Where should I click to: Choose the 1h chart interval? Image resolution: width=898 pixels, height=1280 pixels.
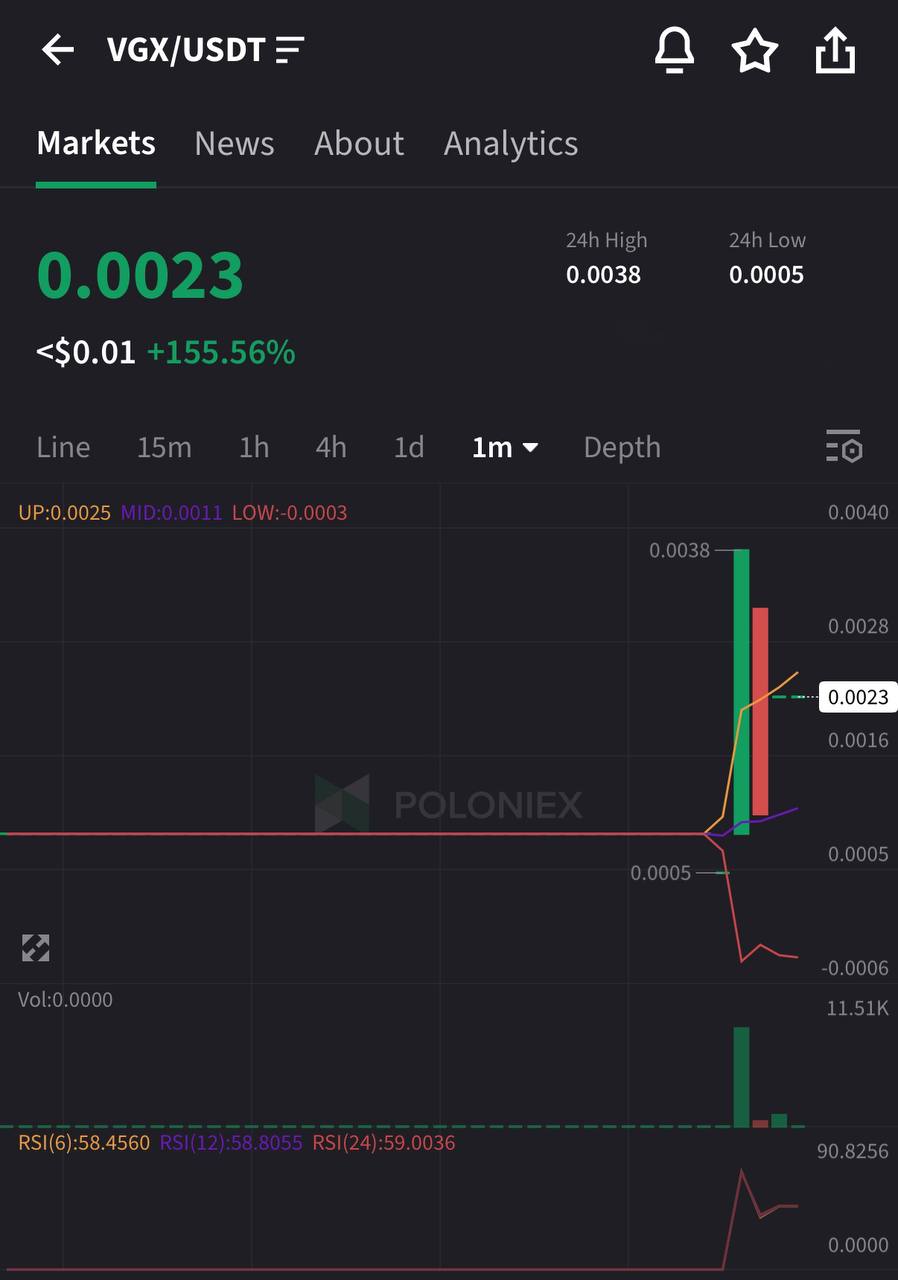(x=254, y=447)
